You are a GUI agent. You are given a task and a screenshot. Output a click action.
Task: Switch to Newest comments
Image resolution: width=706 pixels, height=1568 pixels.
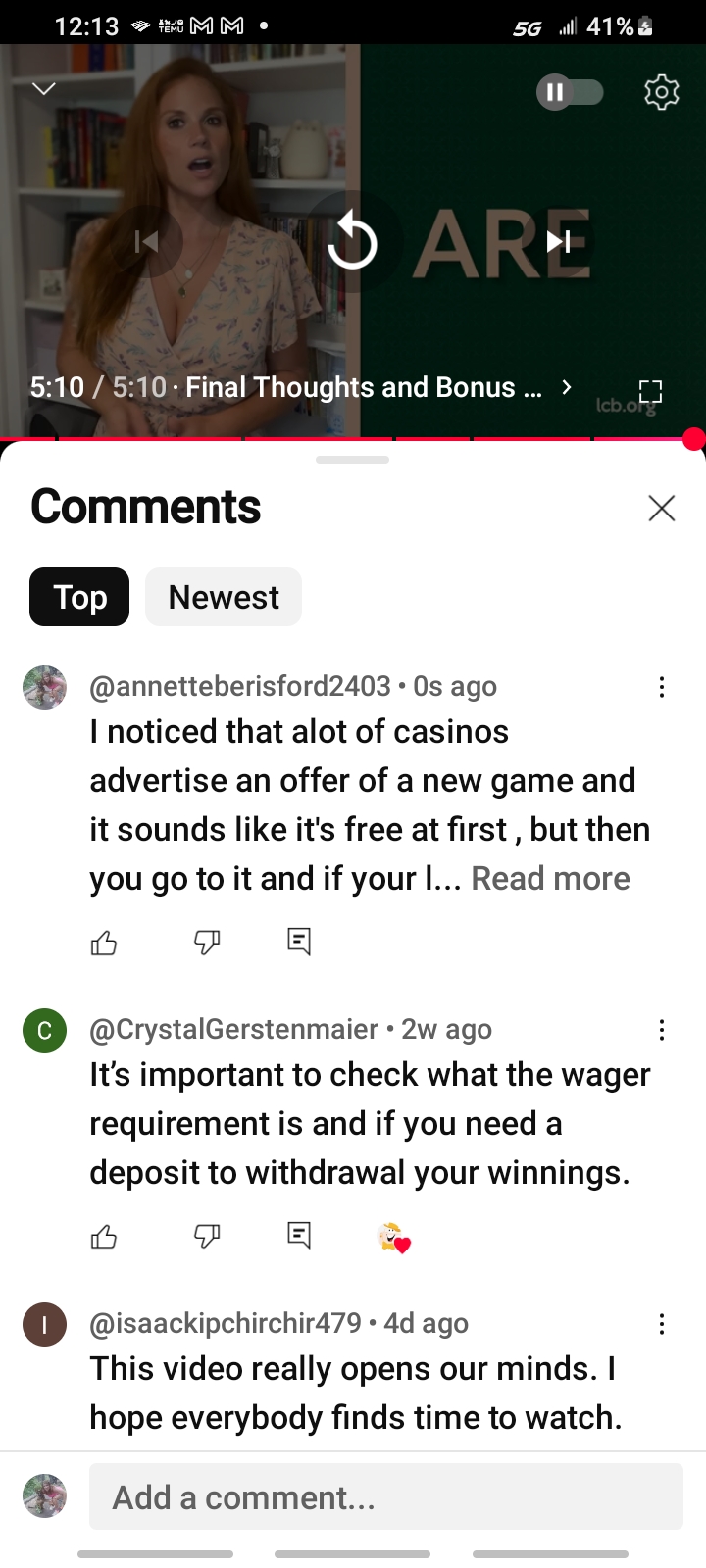click(224, 597)
